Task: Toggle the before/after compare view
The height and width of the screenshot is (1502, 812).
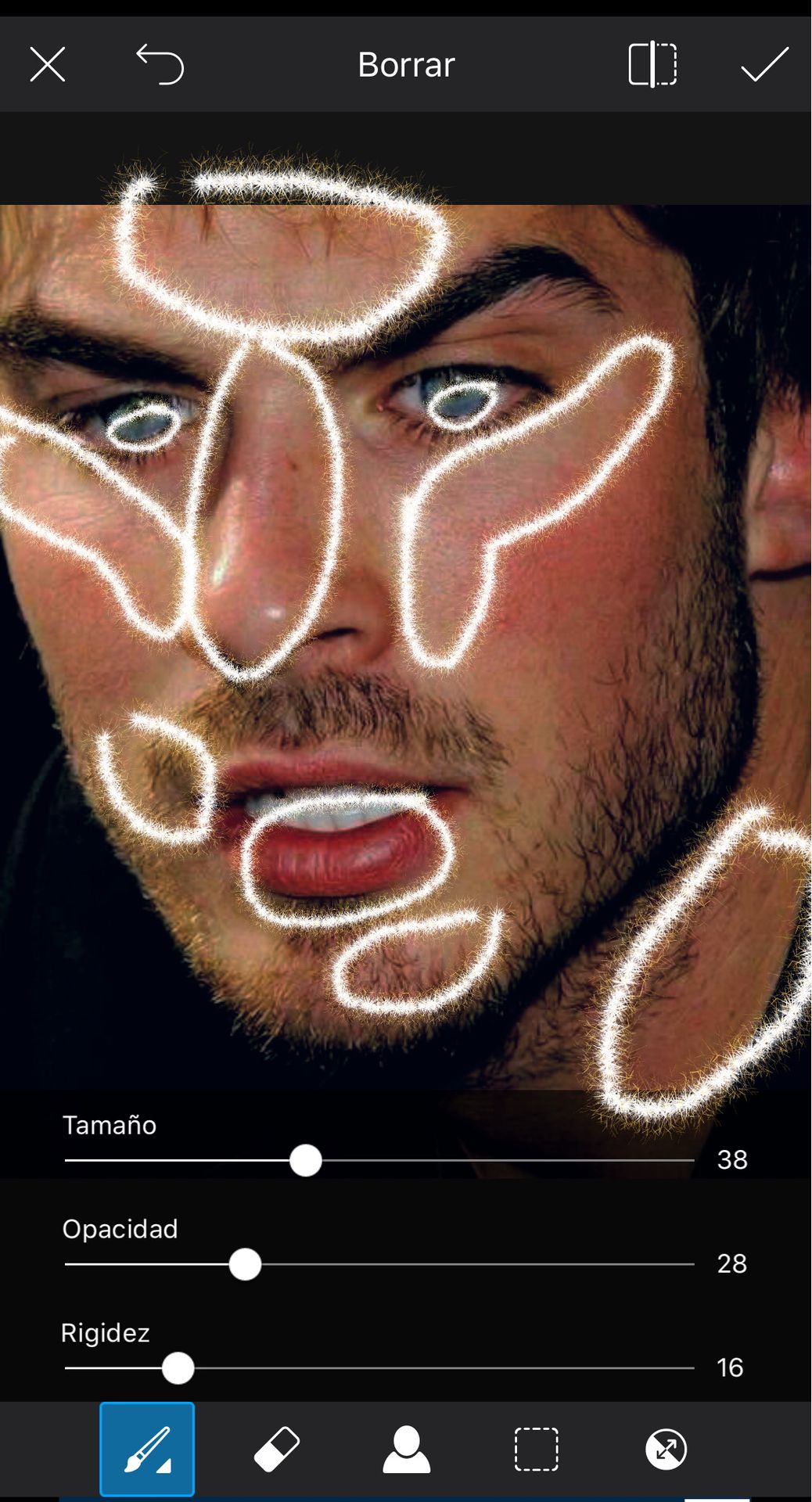Action: click(x=652, y=64)
